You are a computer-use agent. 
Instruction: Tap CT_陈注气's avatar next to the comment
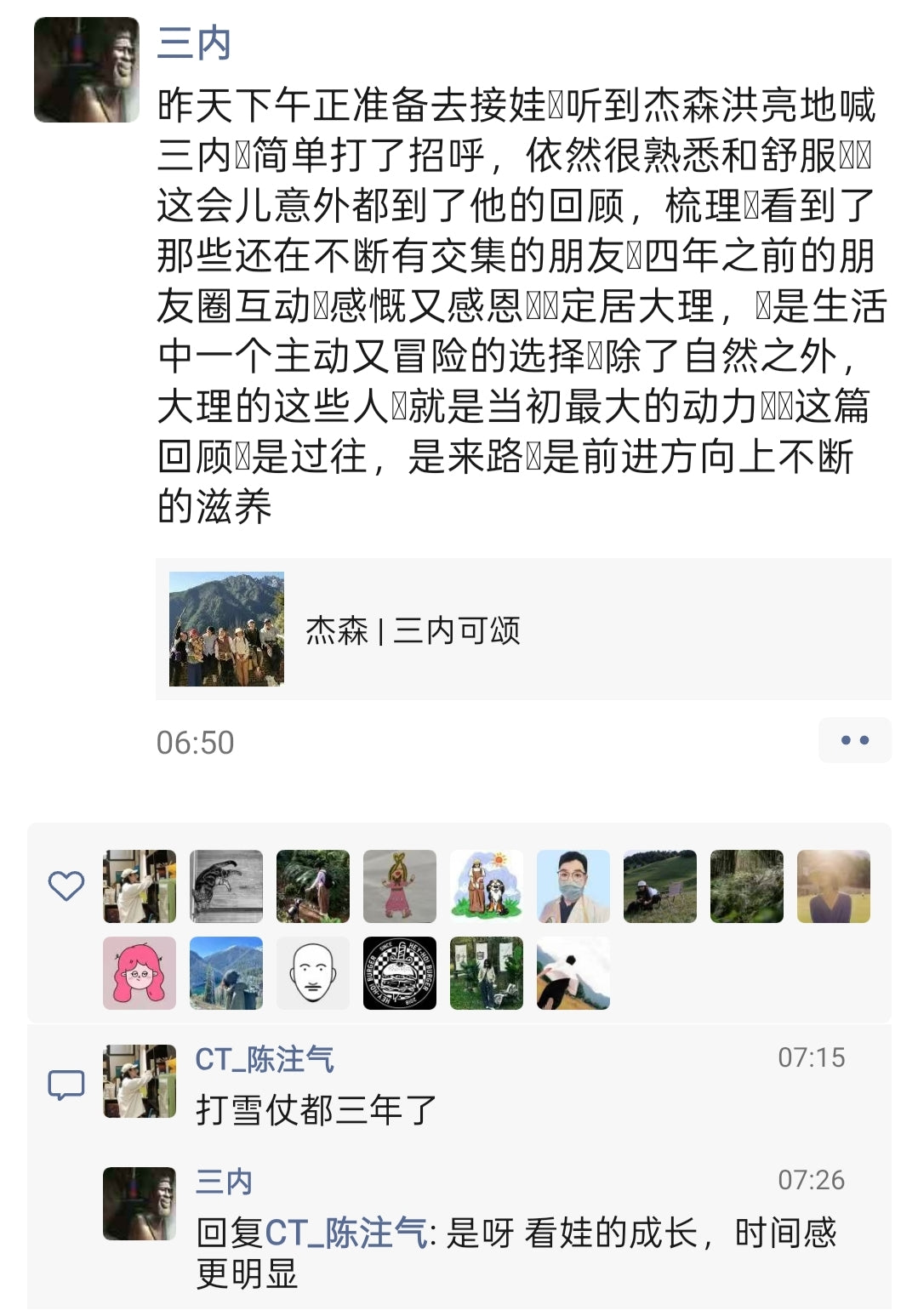tap(140, 1081)
